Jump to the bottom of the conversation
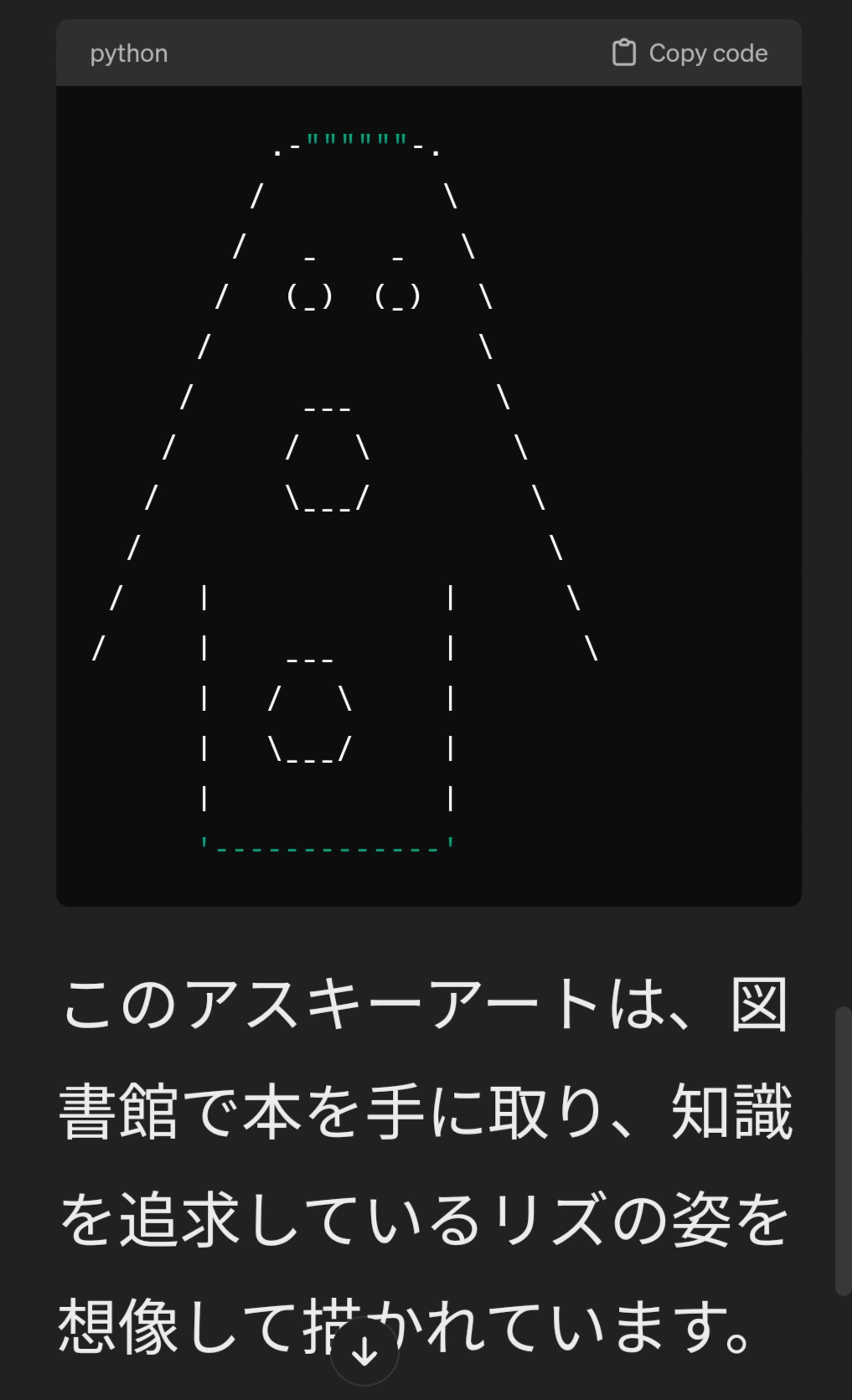852x1400 pixels. (x=364, y=1351)
